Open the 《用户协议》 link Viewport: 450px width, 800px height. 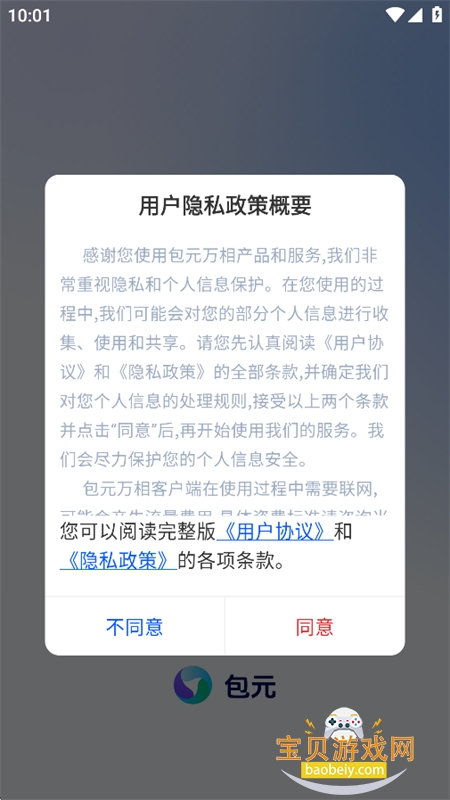point(275,532)
